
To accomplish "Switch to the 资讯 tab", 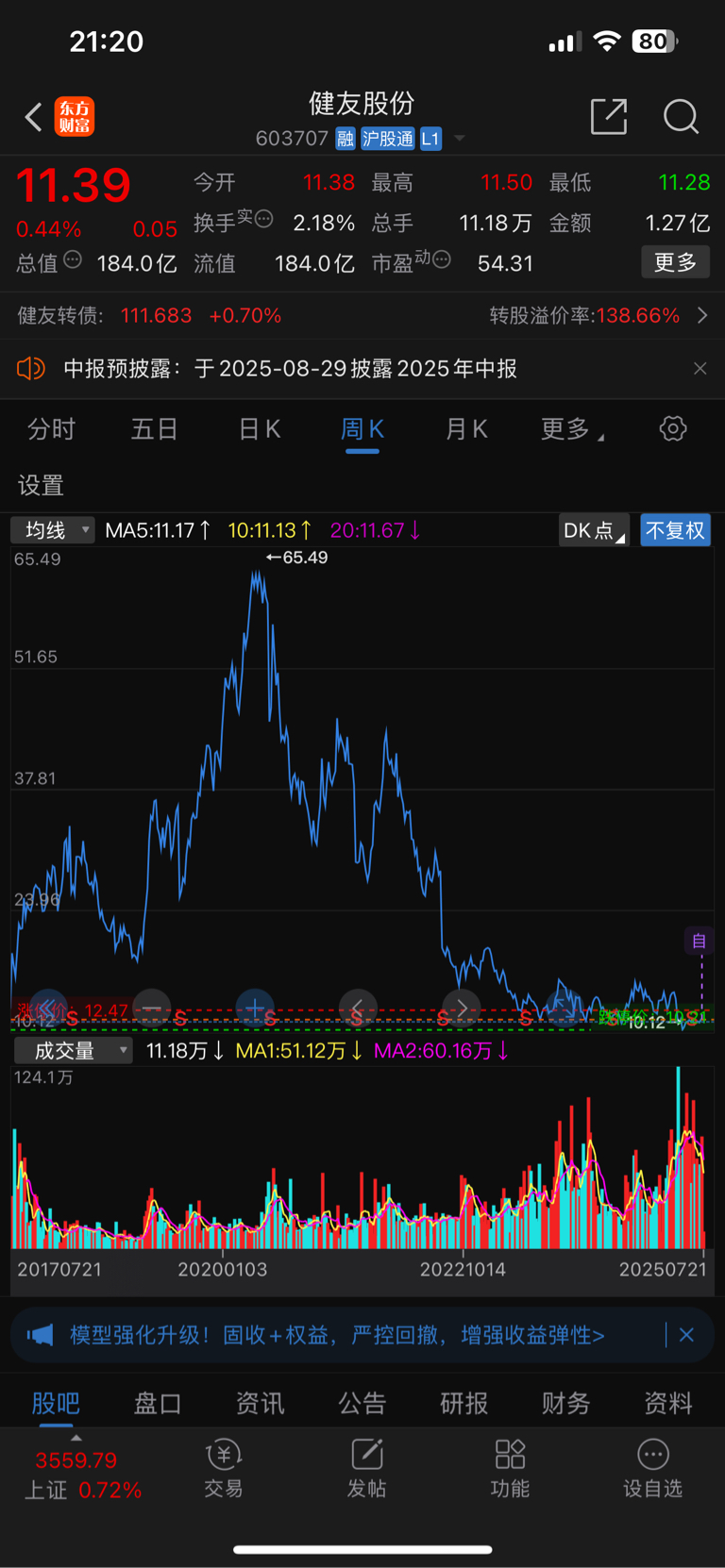I will [x=260, y=1403].
